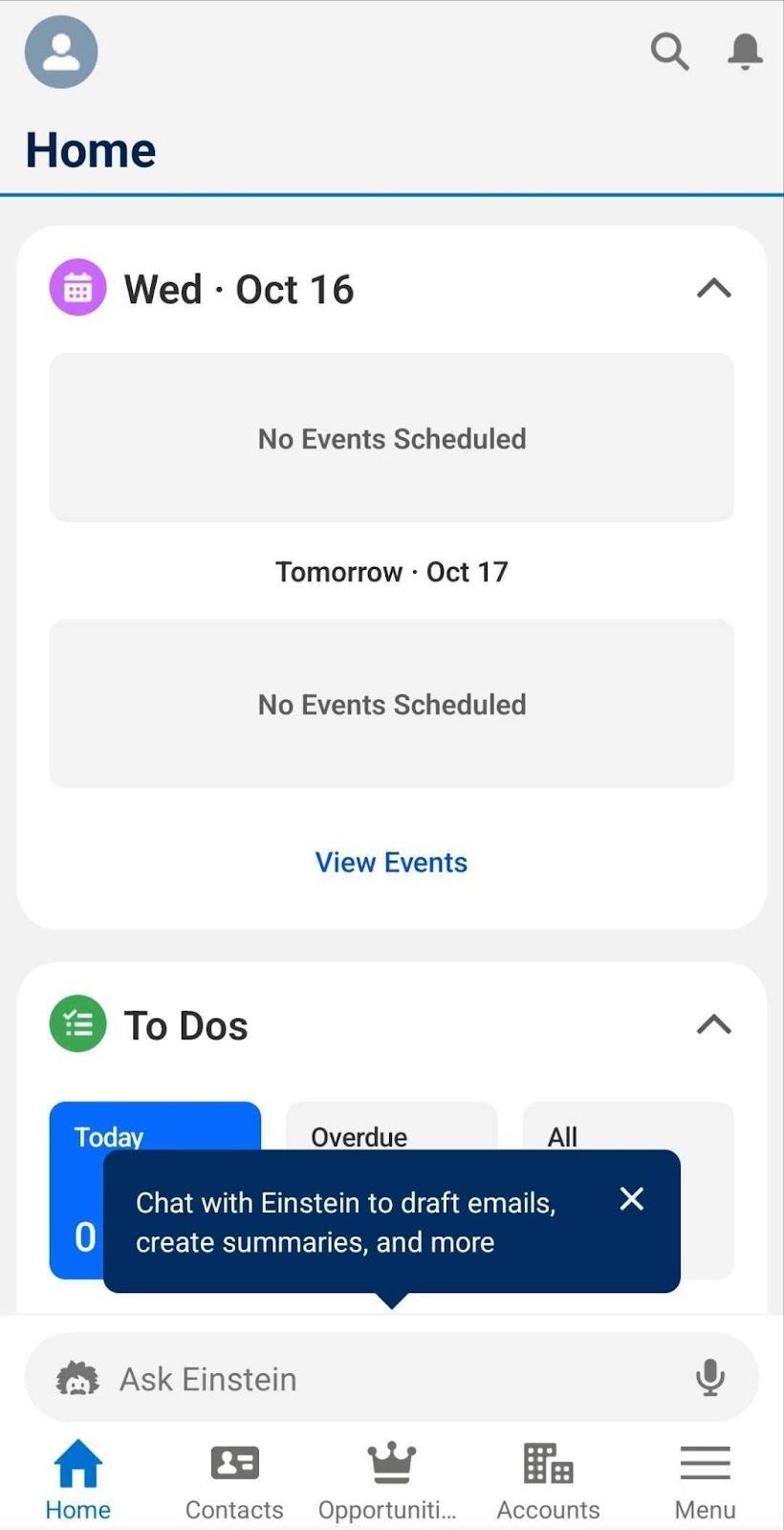Screen dimensions: 784x1530
Task: Select the All to-dos filter
Action: [x=628, y=1126]
